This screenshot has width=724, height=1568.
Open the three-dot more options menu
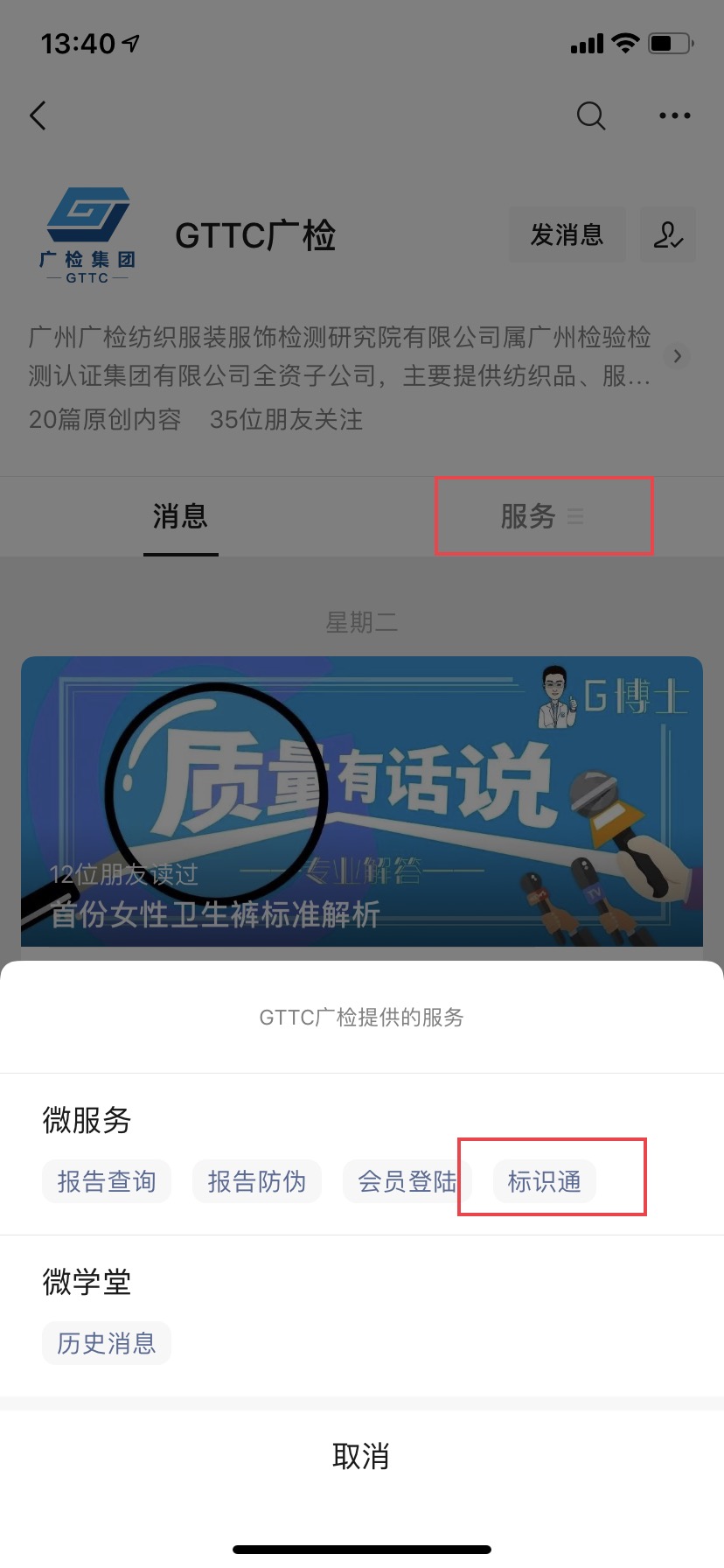(x=674, y=115)
